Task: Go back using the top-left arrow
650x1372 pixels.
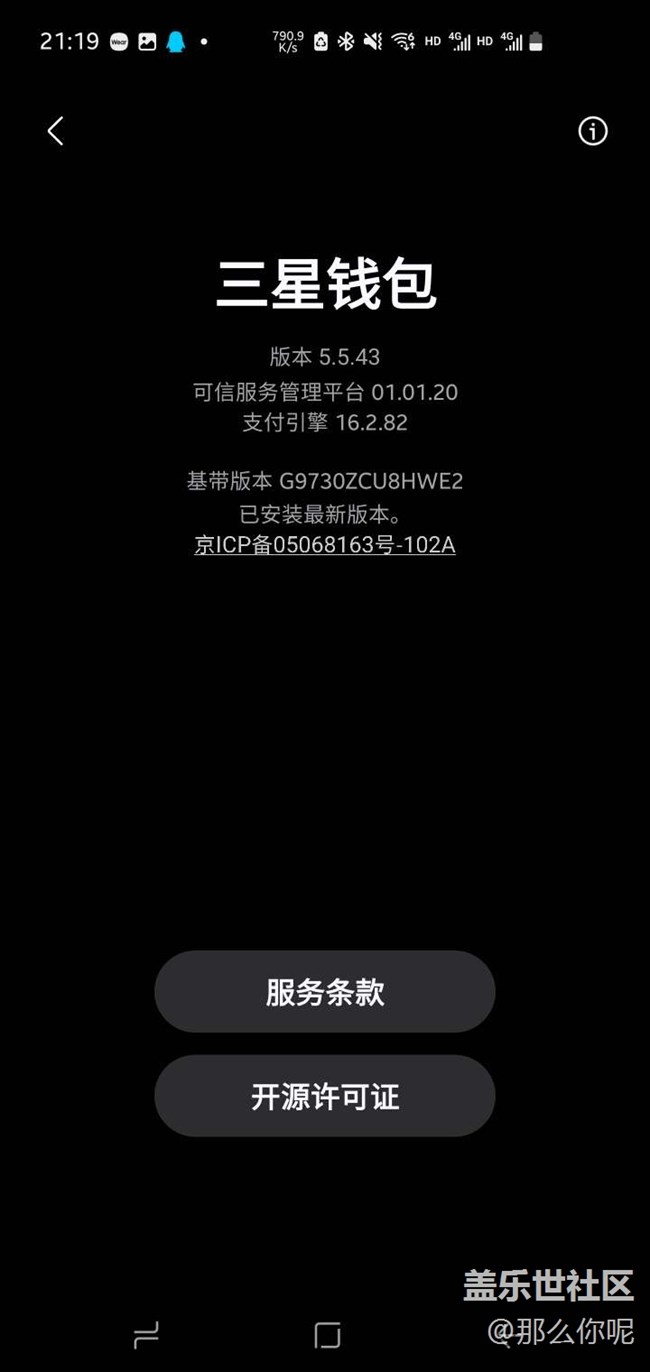Action: click(56, 131)
